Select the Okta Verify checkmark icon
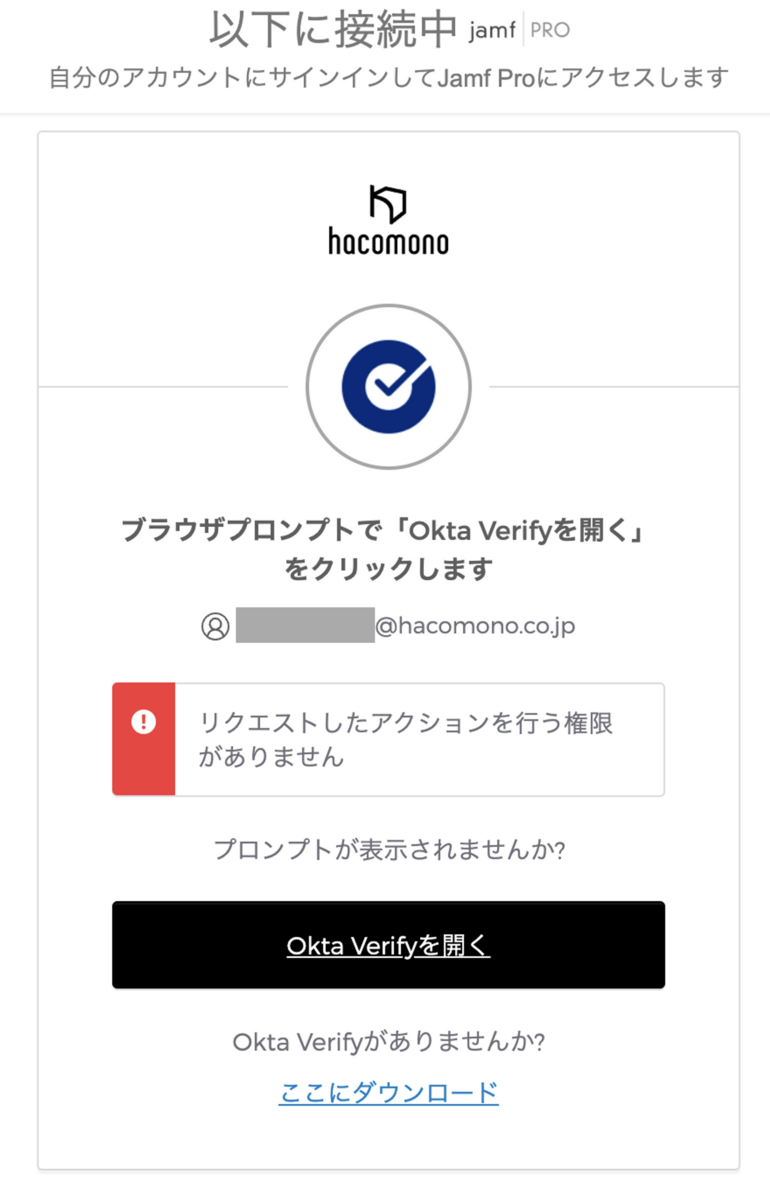770x1200 pixels. 388,386
